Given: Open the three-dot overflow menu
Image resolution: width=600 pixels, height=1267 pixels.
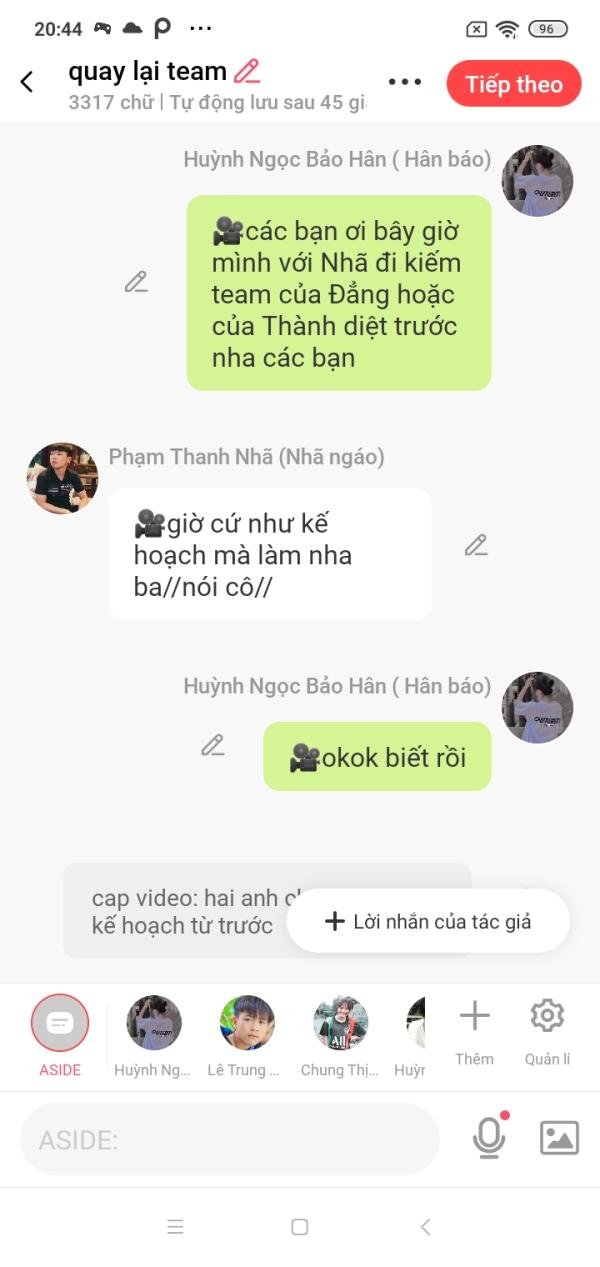Looking at the screenshot, I should click(405, 82).
